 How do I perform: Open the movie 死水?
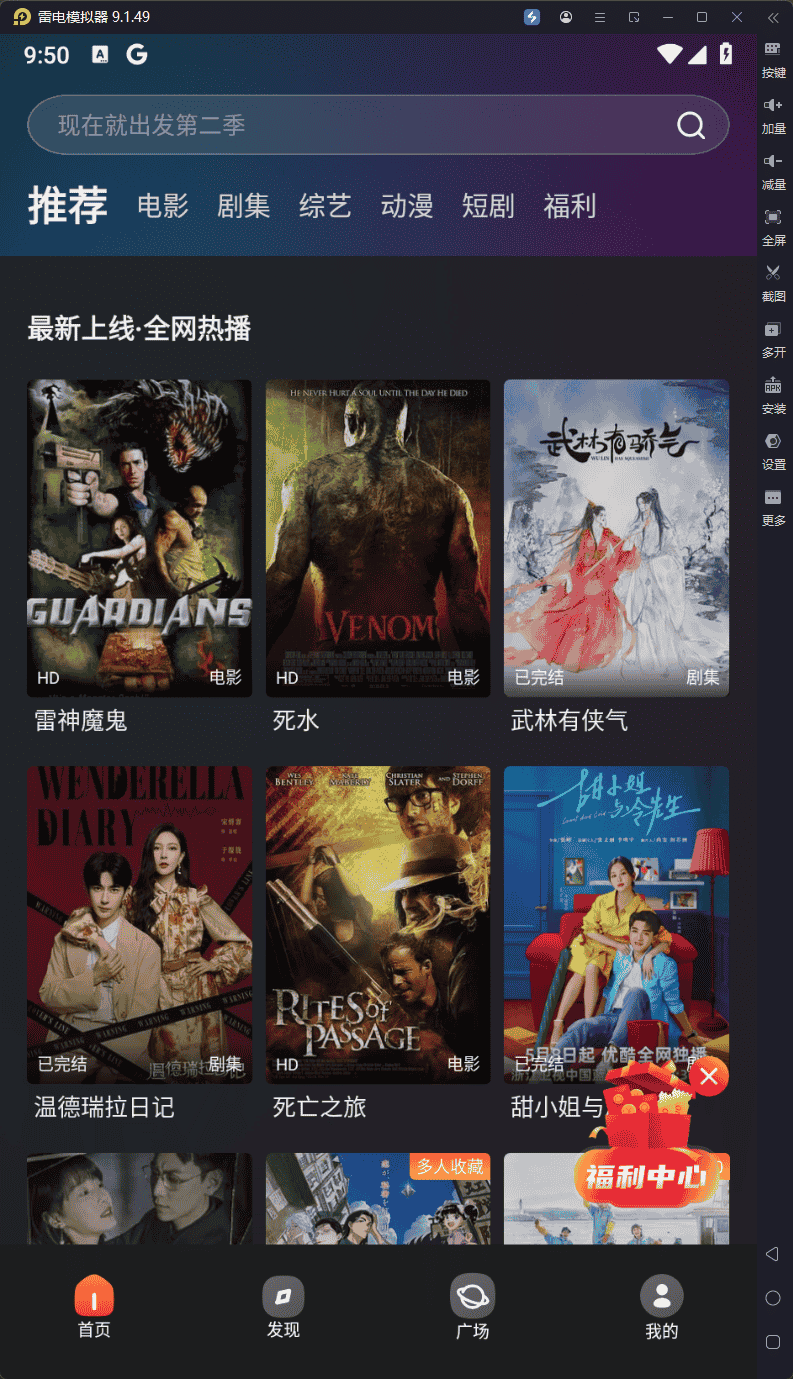coord(378,538)
